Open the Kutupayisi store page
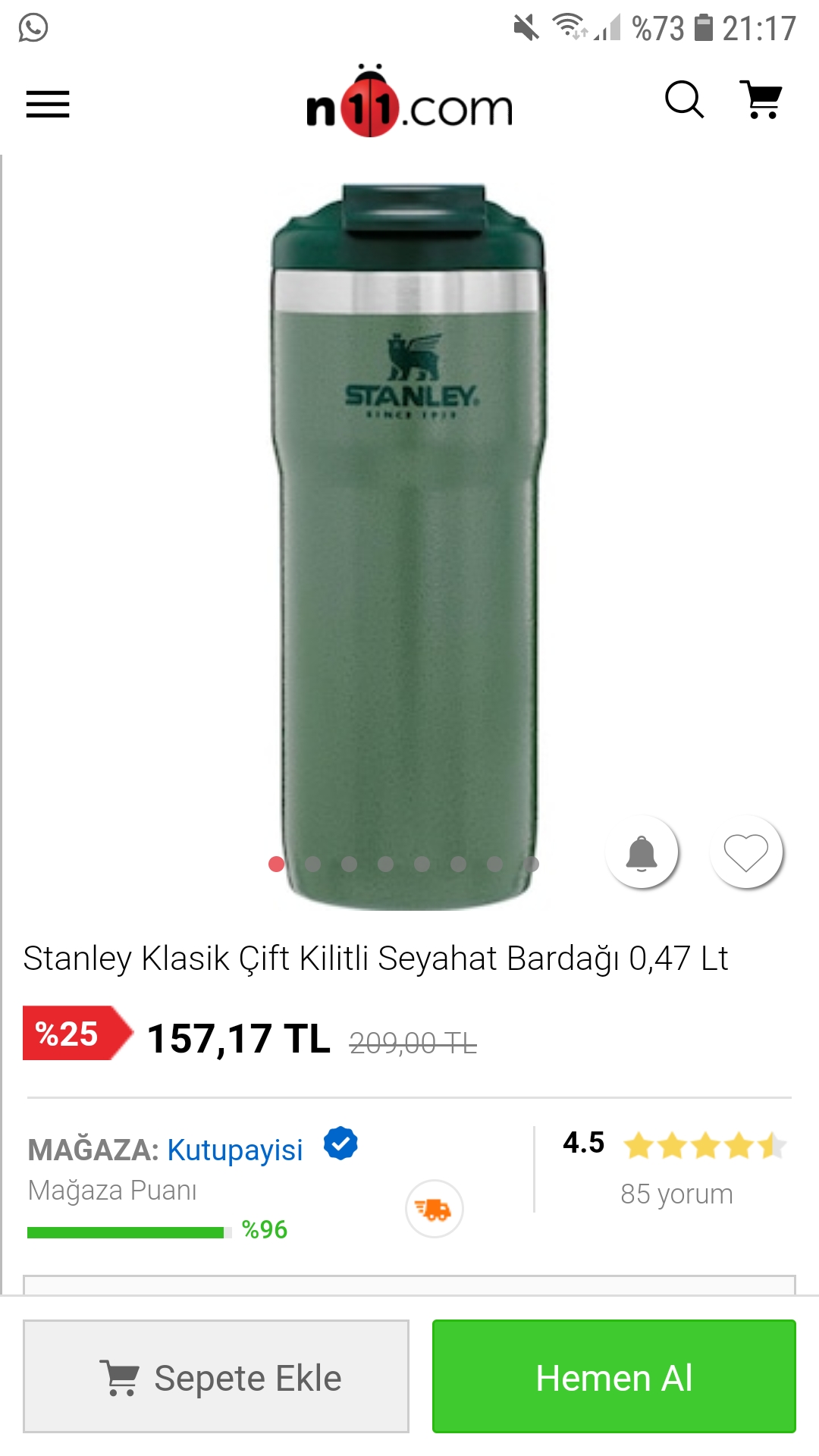Viewport: 819px width, 1456px height. click(235, 1150)
